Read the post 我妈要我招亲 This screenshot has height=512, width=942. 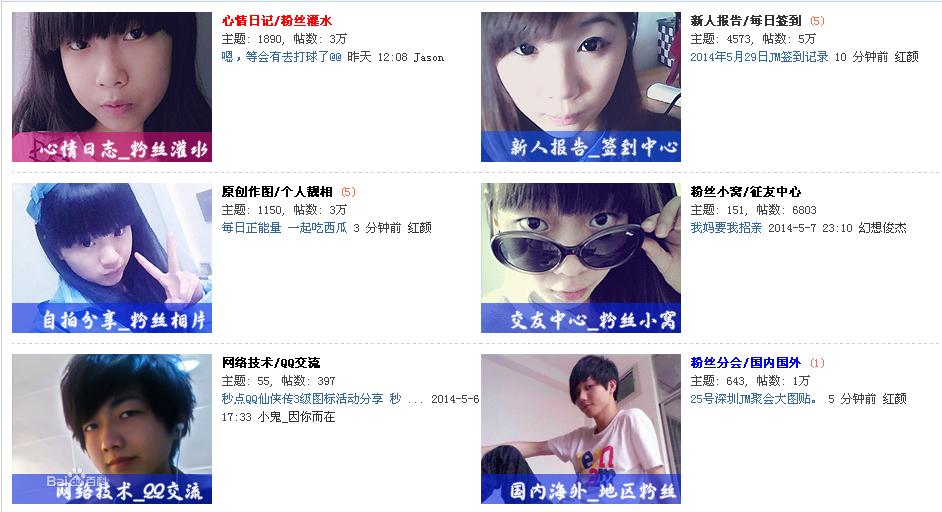coord(726,228)
